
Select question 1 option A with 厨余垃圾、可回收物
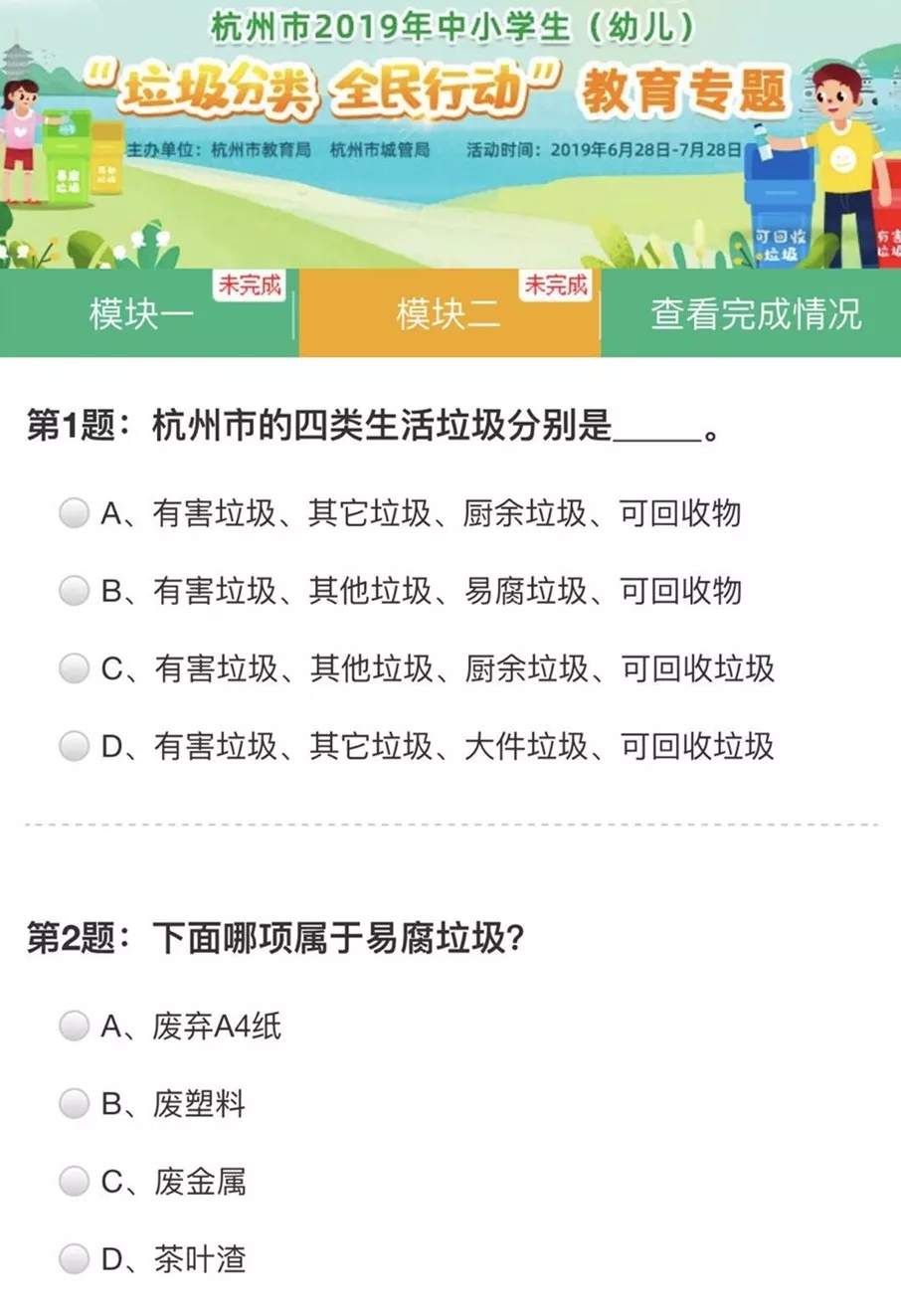coord(75,513)
